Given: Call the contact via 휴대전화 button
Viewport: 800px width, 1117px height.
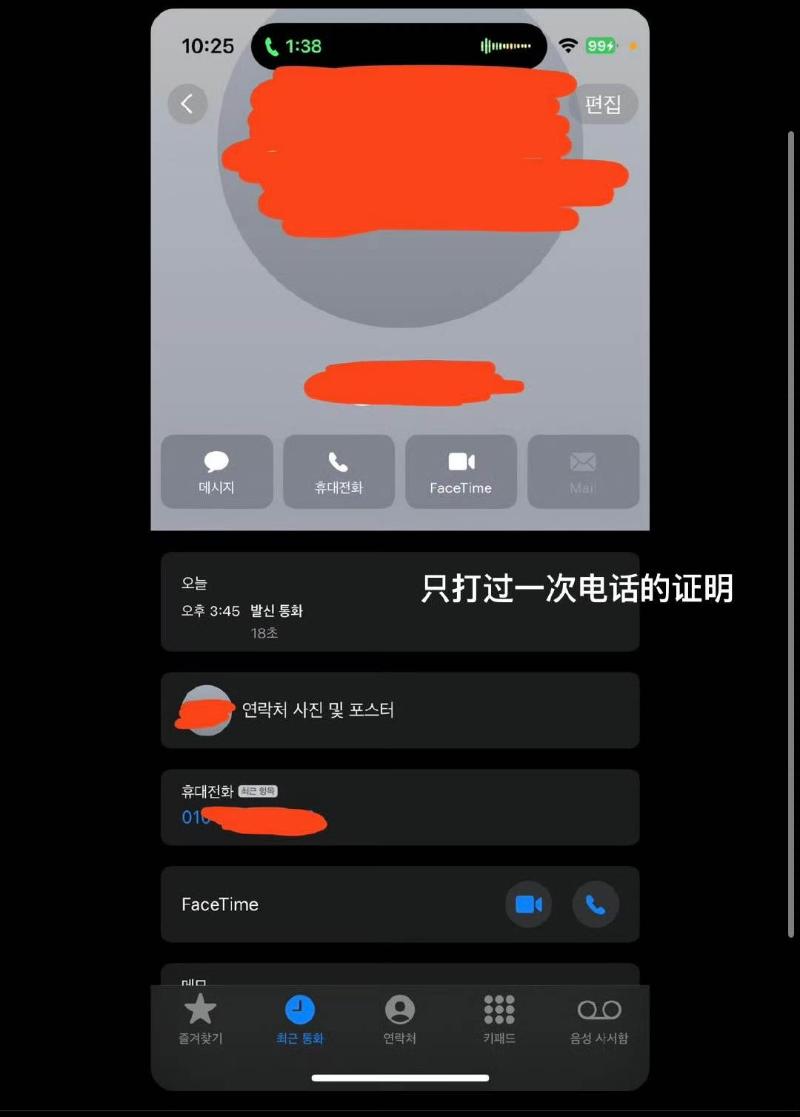Looking at the screenshot, I should click(338, 472).
